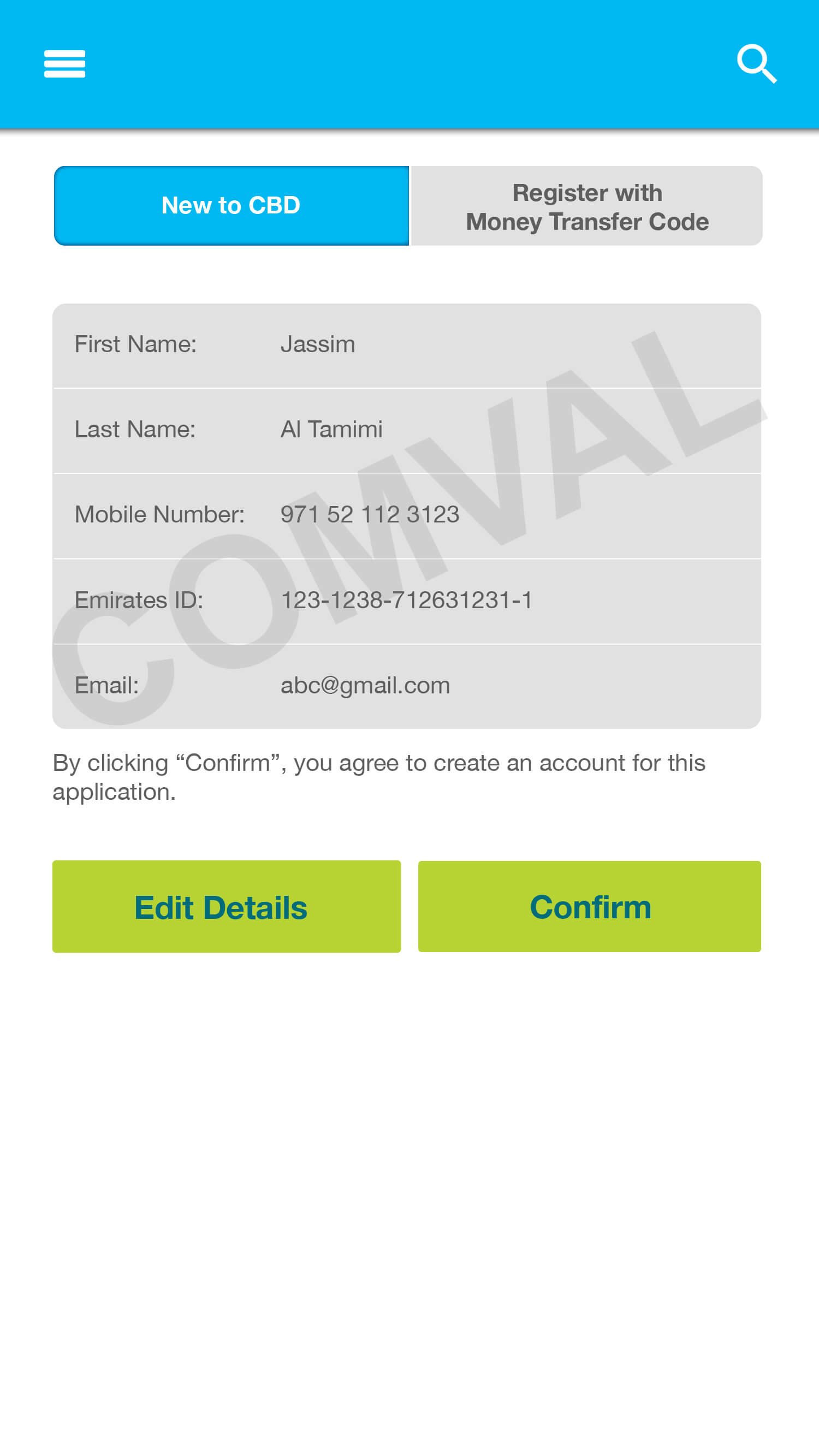Switch to Register with Money Transfer Code
The height and width of the screenshot is (1456, 819).
(x=587, y=207)
